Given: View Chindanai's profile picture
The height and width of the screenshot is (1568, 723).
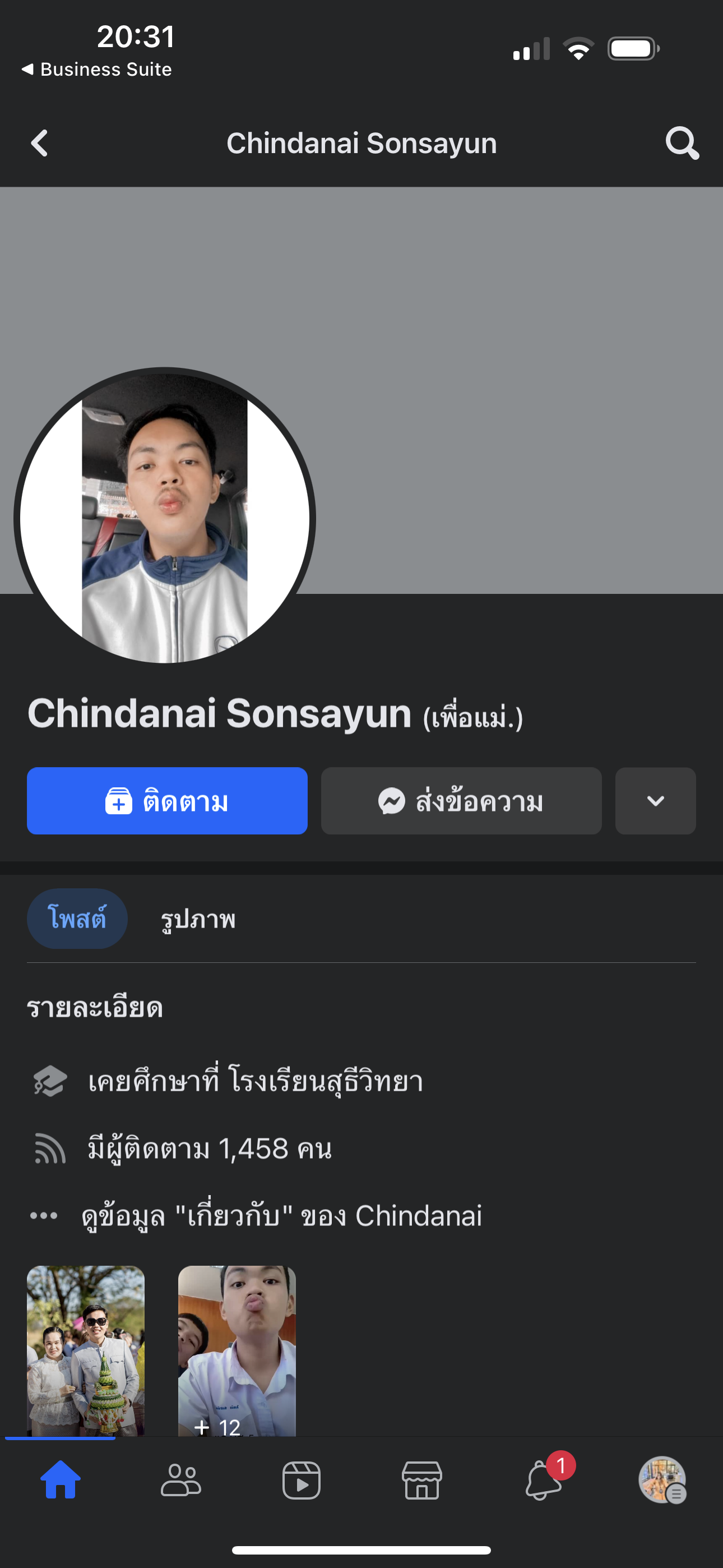Looking at the screenshot, I should (x=164, y=518).
